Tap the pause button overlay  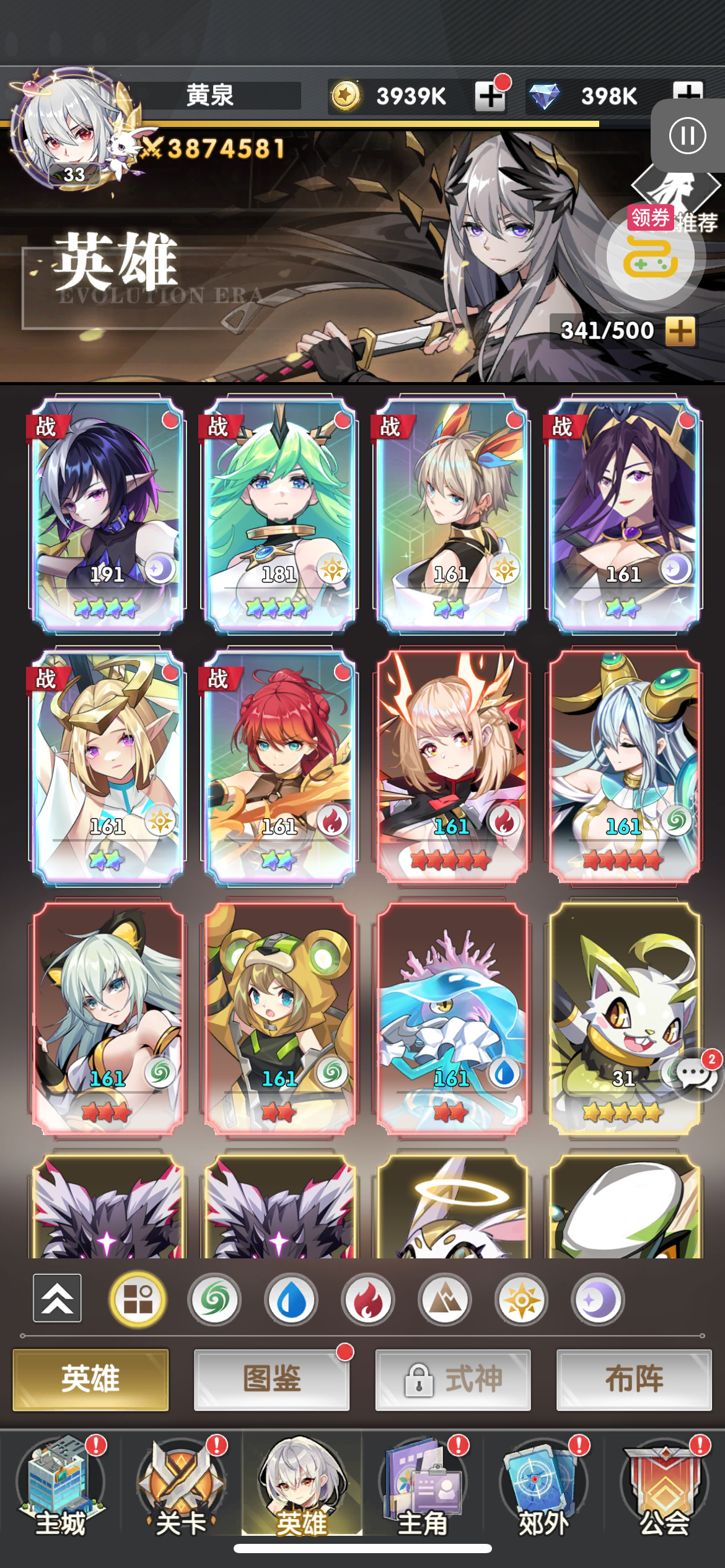(x=687, y=135)
